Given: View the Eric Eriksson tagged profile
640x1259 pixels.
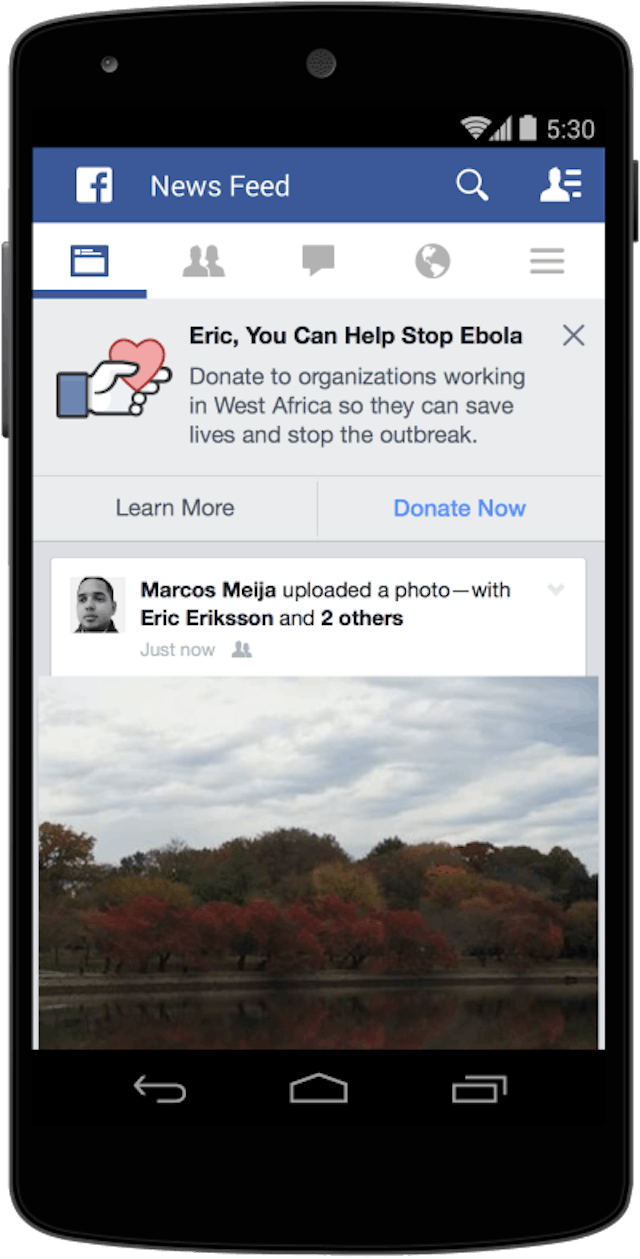Looking at the screenshot, I should 207,618.
